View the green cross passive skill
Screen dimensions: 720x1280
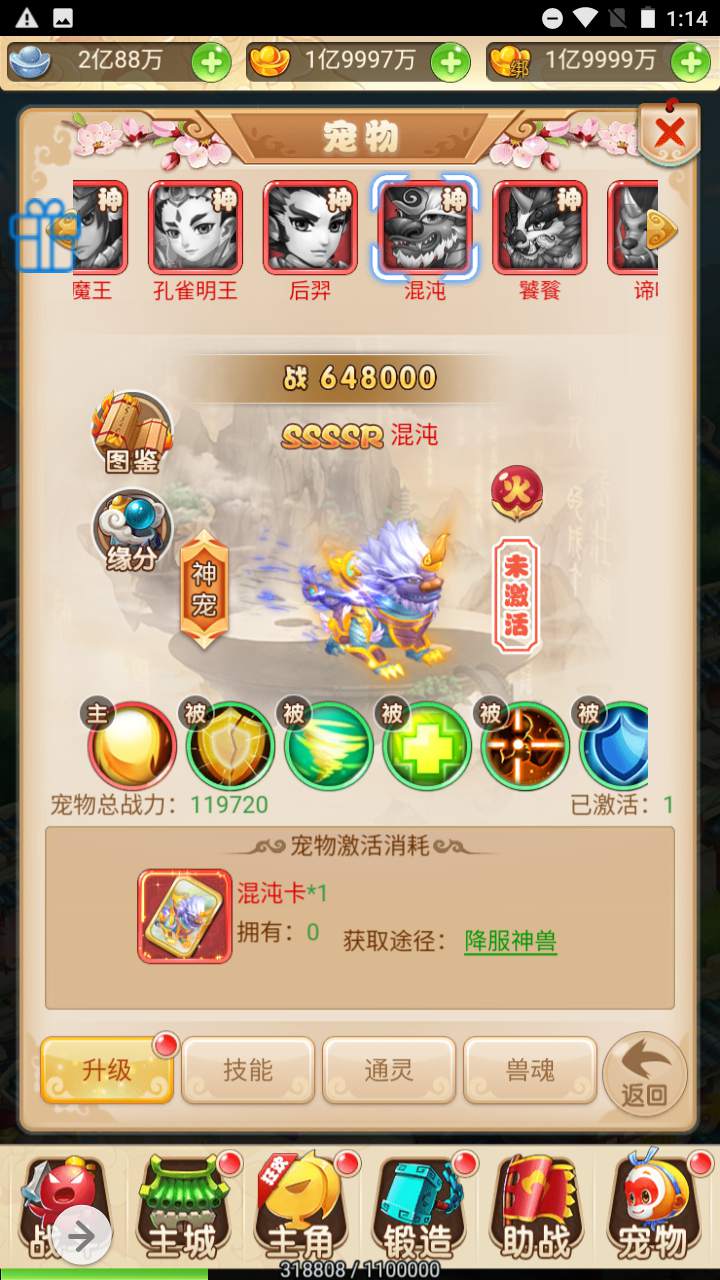[x=427, y=747]
